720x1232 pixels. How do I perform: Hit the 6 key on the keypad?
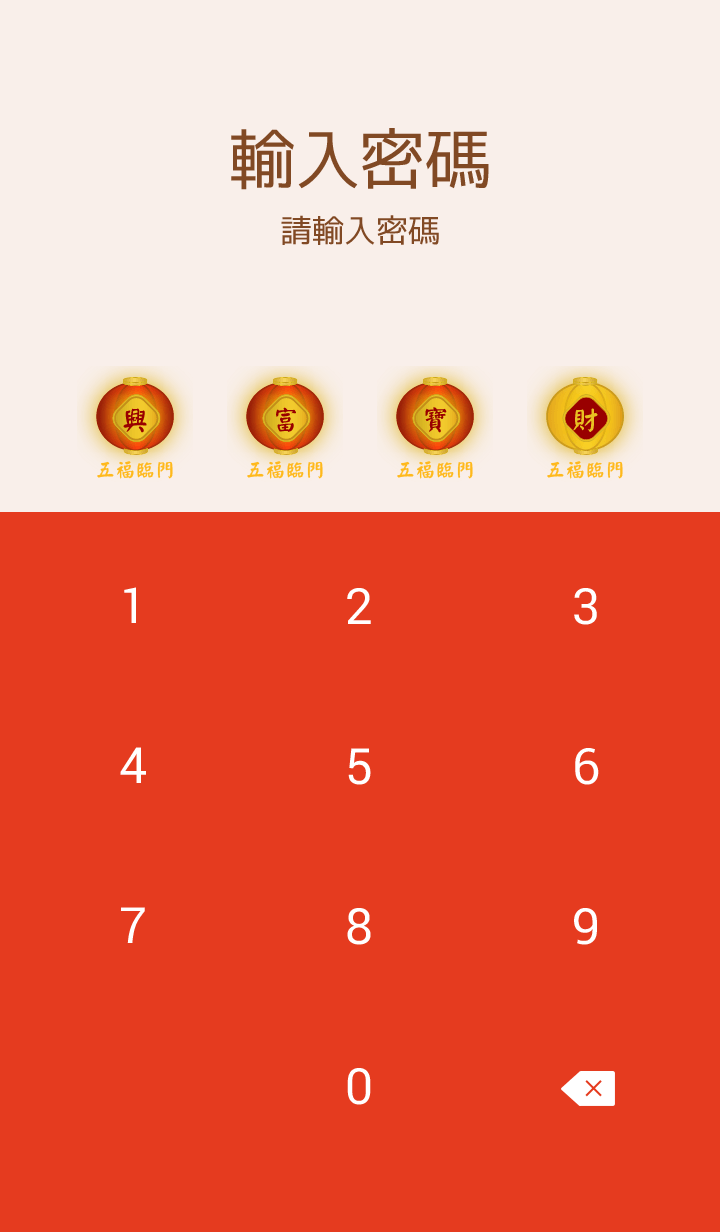pyautogui.click(x=586, y=767)
